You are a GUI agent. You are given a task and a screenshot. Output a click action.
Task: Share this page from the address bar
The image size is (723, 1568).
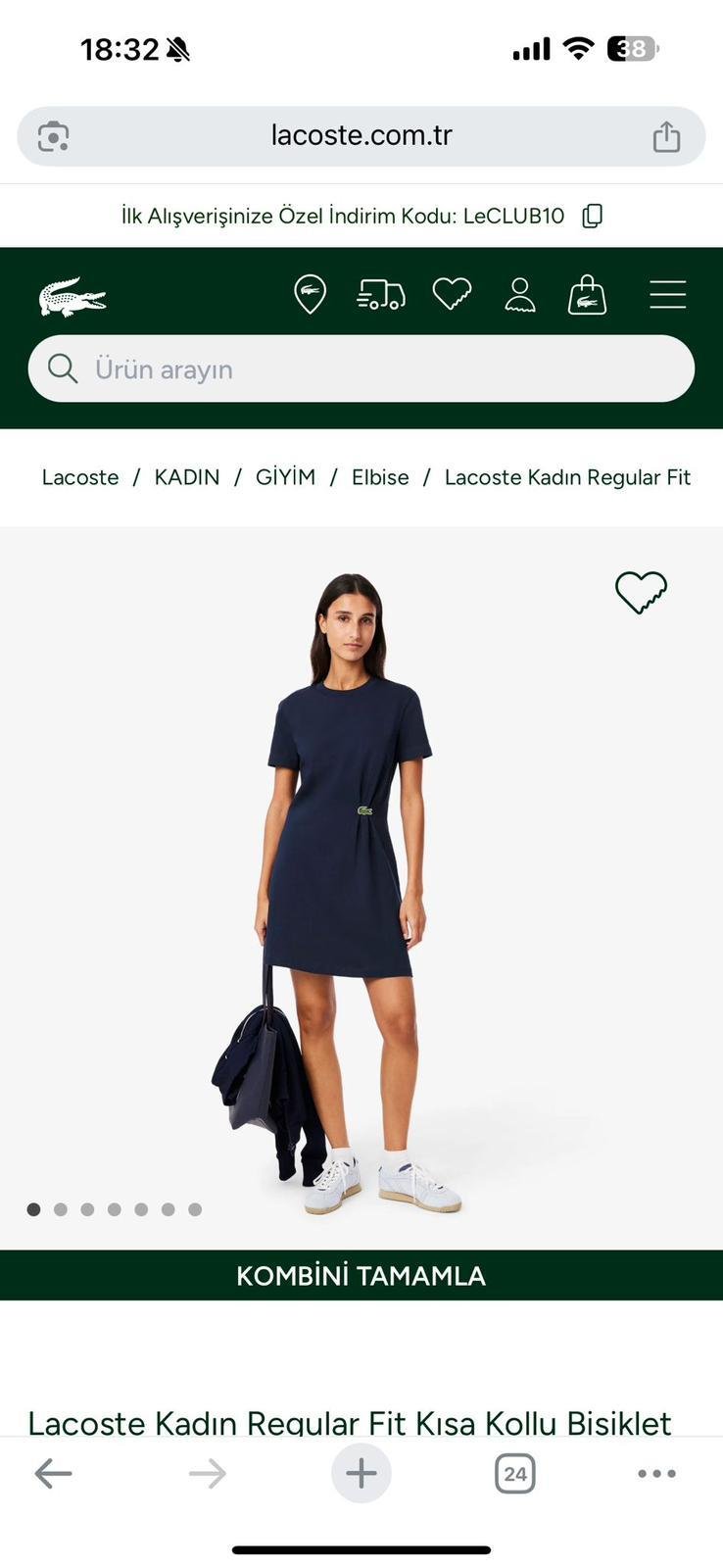pos(666,136)
